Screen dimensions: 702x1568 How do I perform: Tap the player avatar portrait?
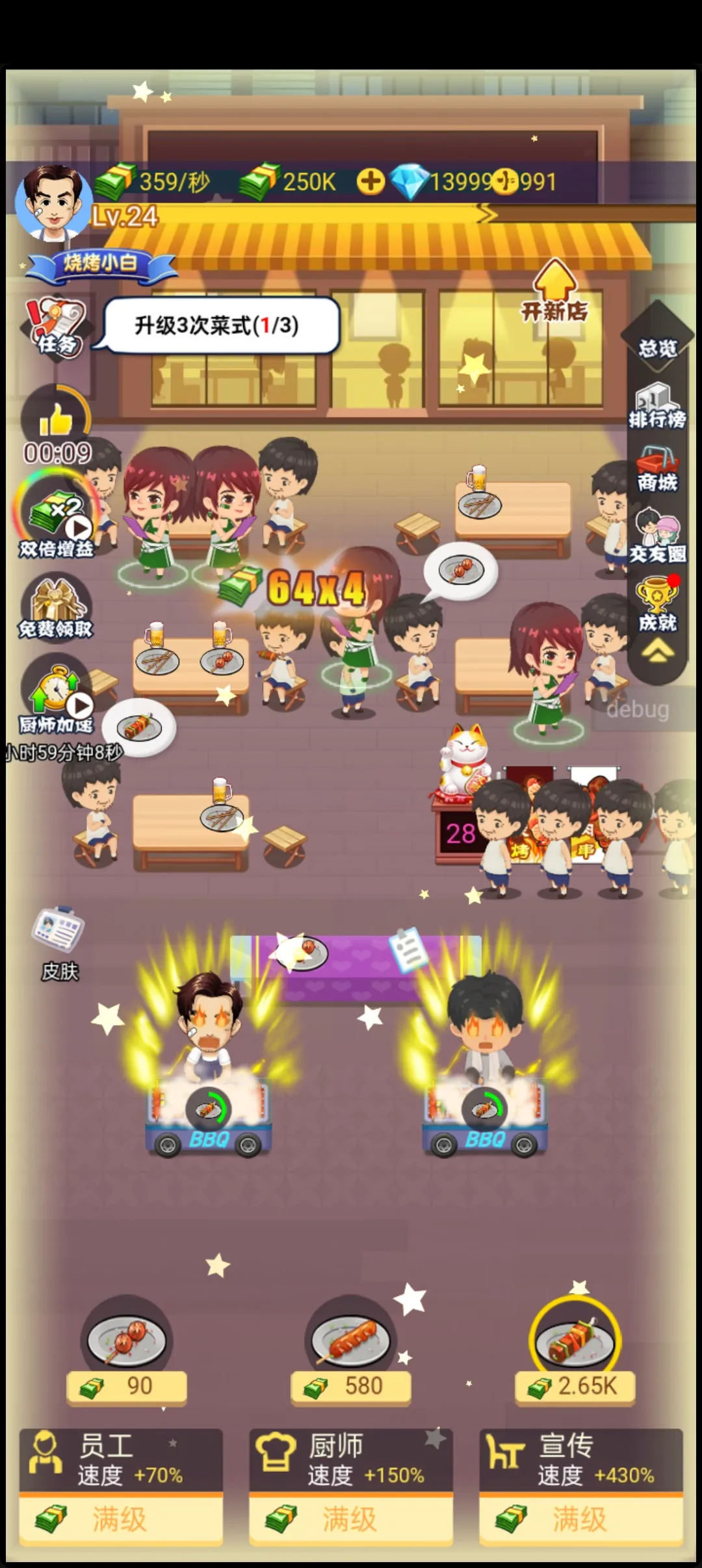(x=55, y=202)
